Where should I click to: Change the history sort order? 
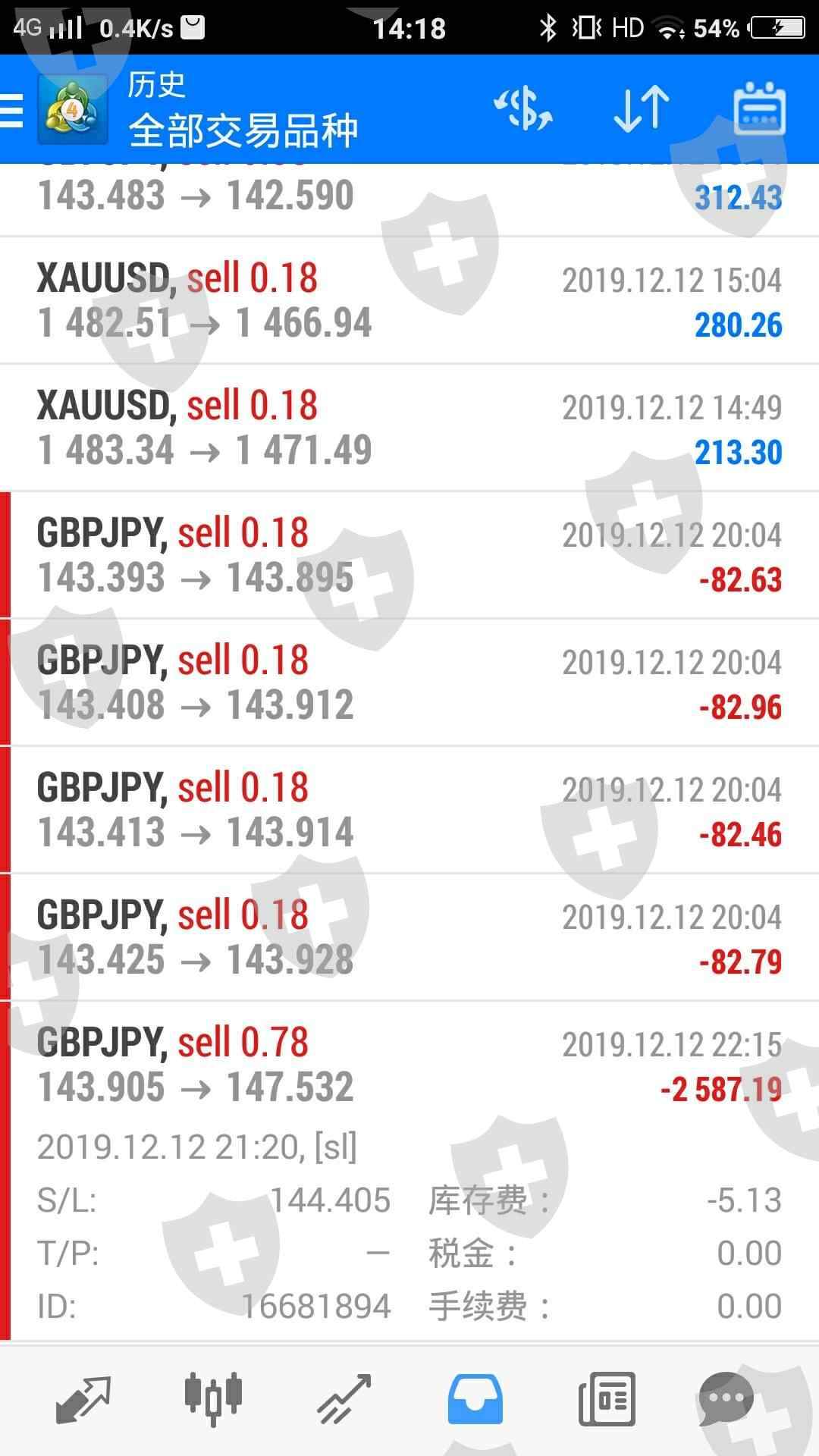click(642, 109)
